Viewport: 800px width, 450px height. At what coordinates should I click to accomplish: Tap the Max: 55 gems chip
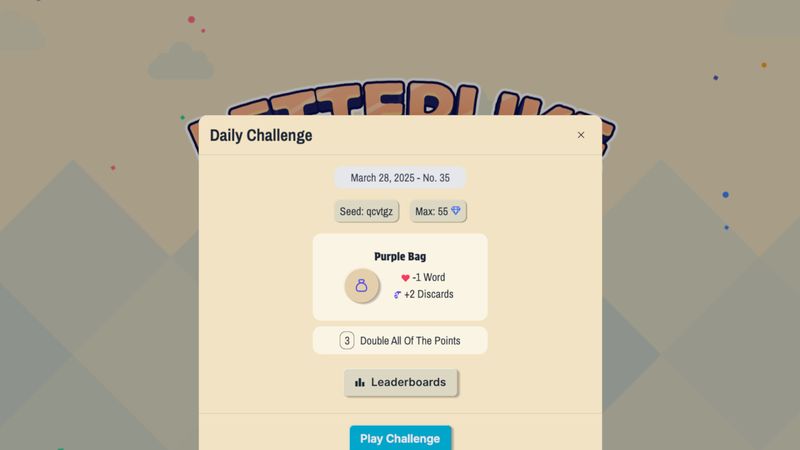pyautogui.click(x=438, y=211)
